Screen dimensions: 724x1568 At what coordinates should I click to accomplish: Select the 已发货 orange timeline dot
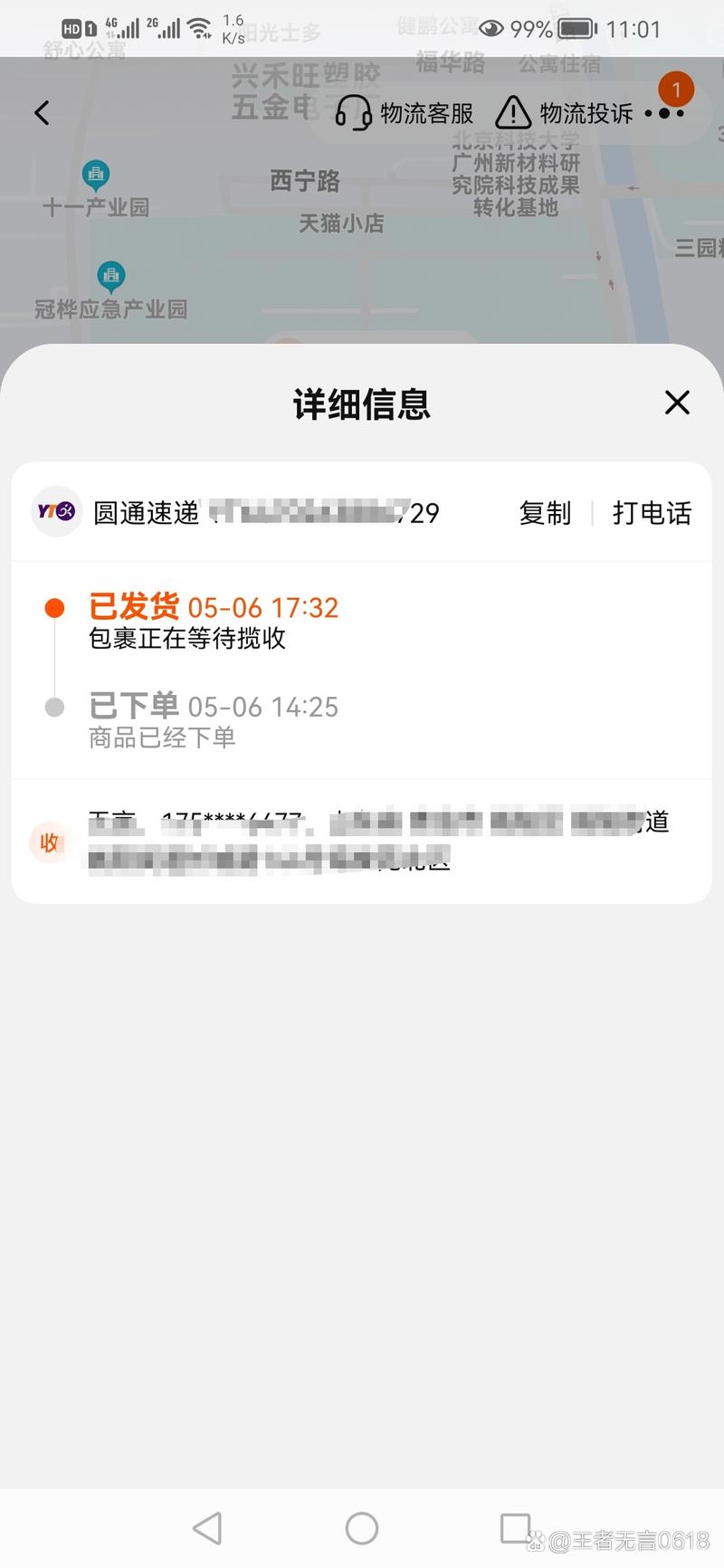tap(55, 606)
